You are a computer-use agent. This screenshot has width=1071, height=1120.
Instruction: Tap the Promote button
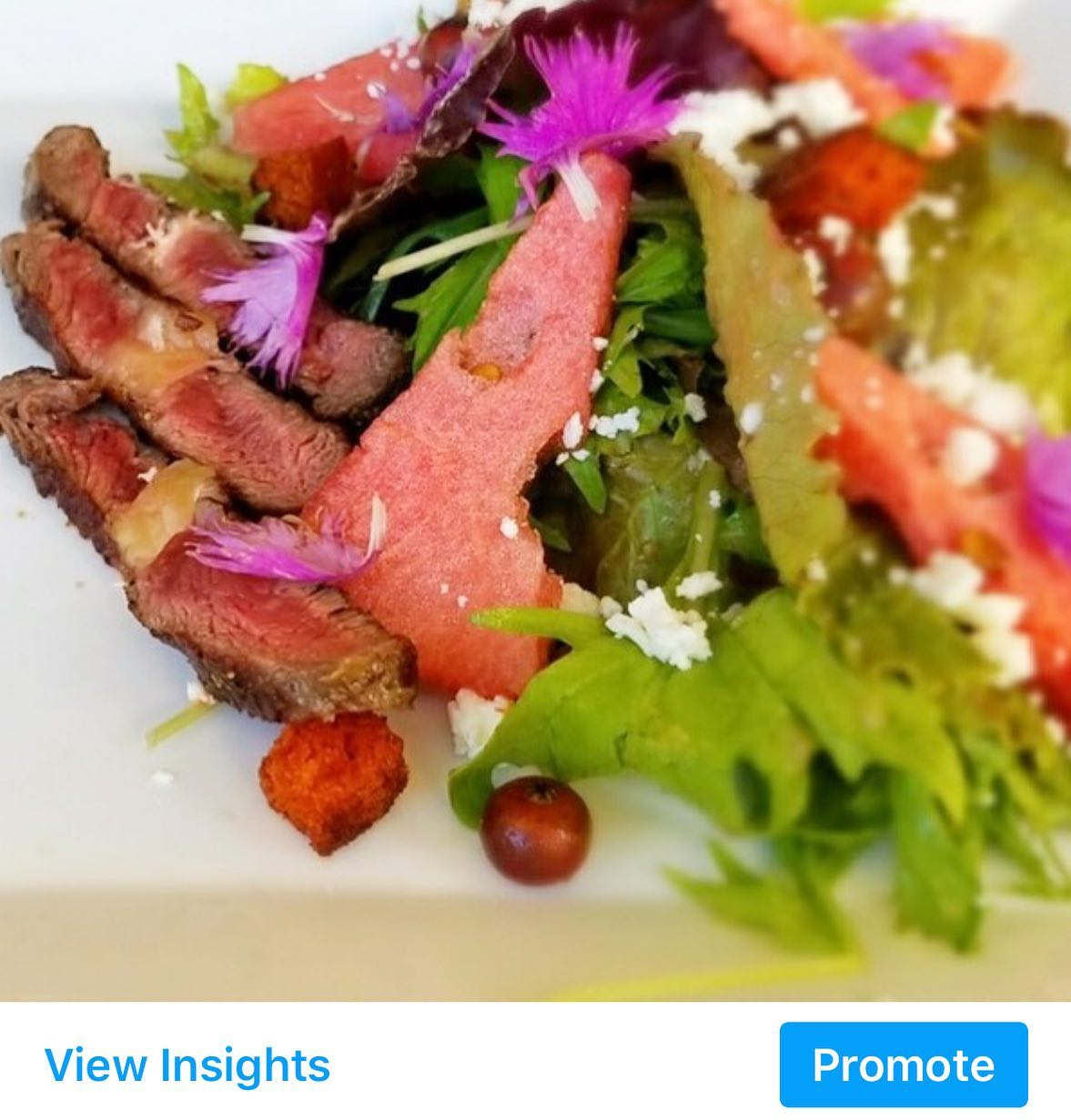(903, 1065)
